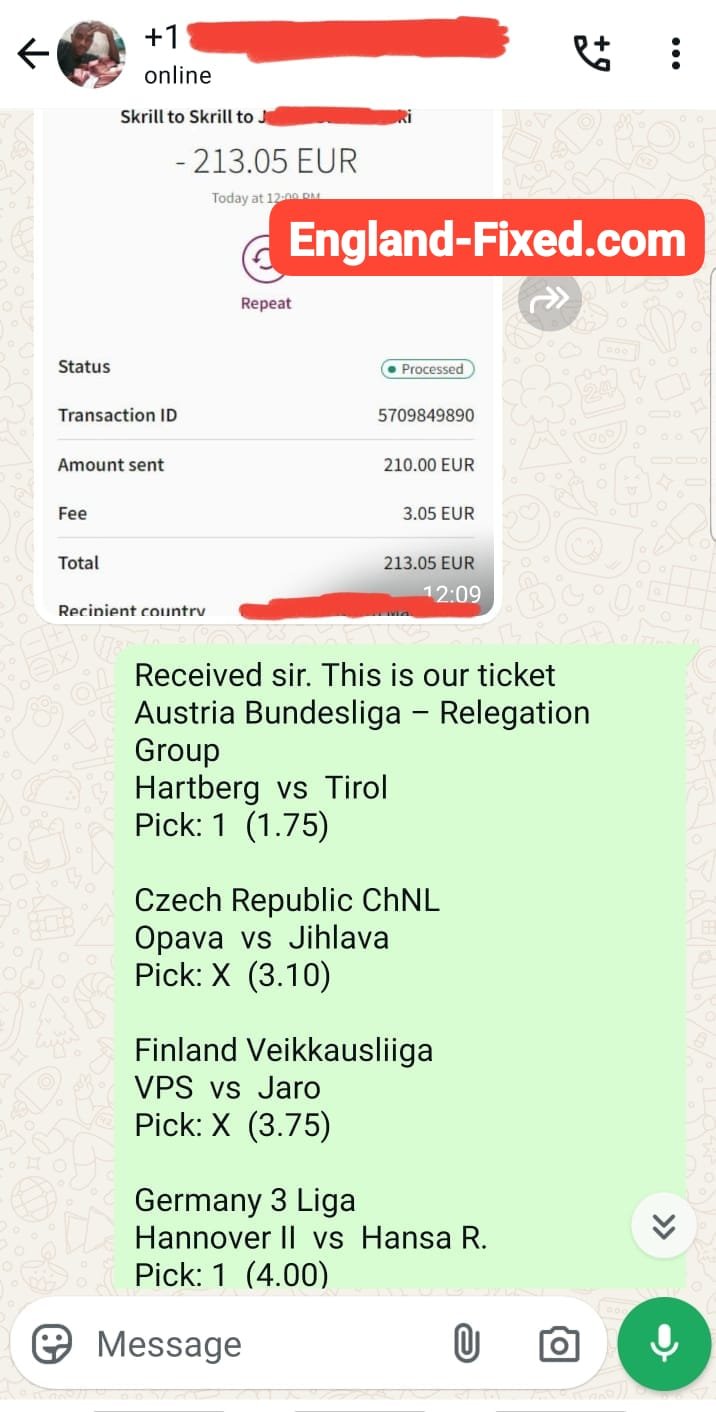Open the emoji and sticker picker
Viewport: 716px width, 1412px height.
(52, 1344)
